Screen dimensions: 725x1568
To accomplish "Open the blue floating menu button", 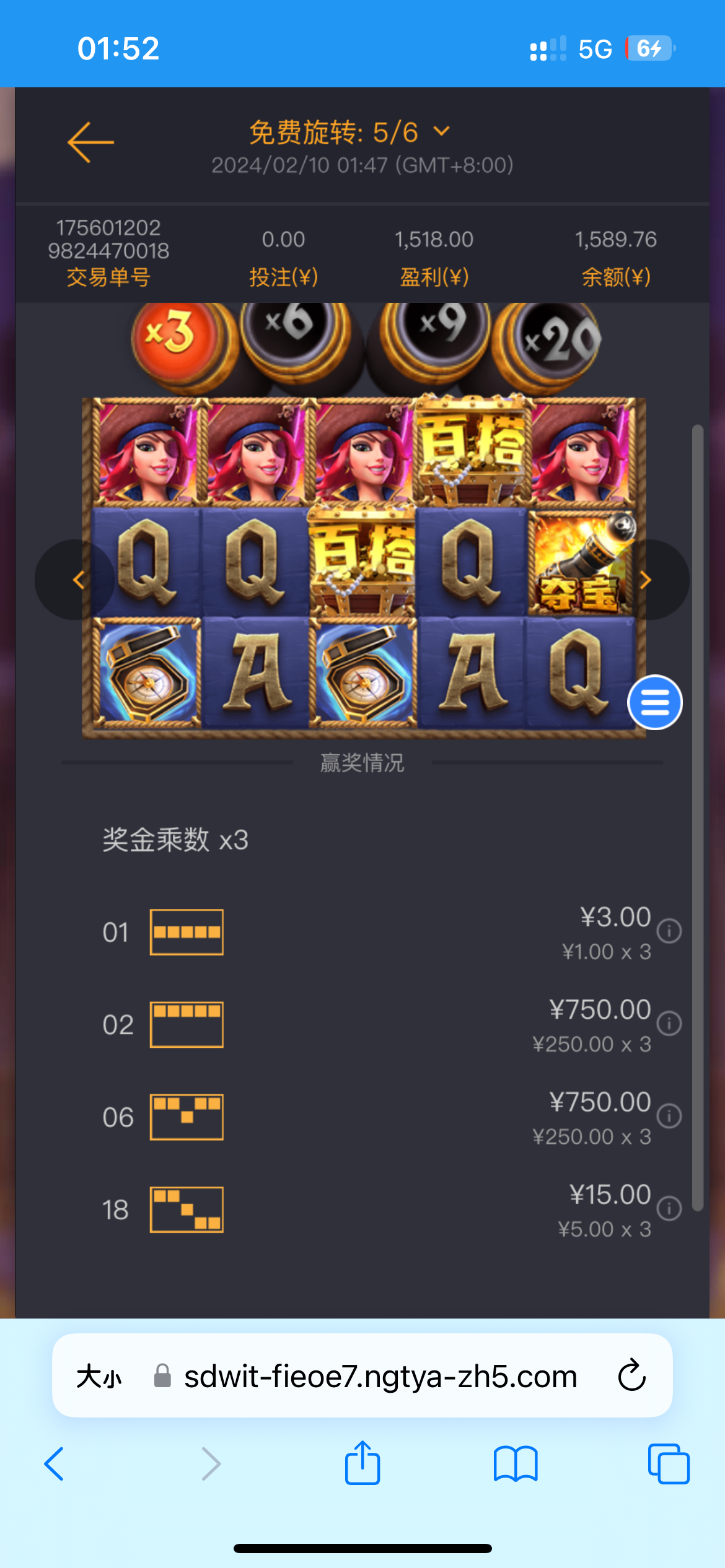I will click(654, 702).
